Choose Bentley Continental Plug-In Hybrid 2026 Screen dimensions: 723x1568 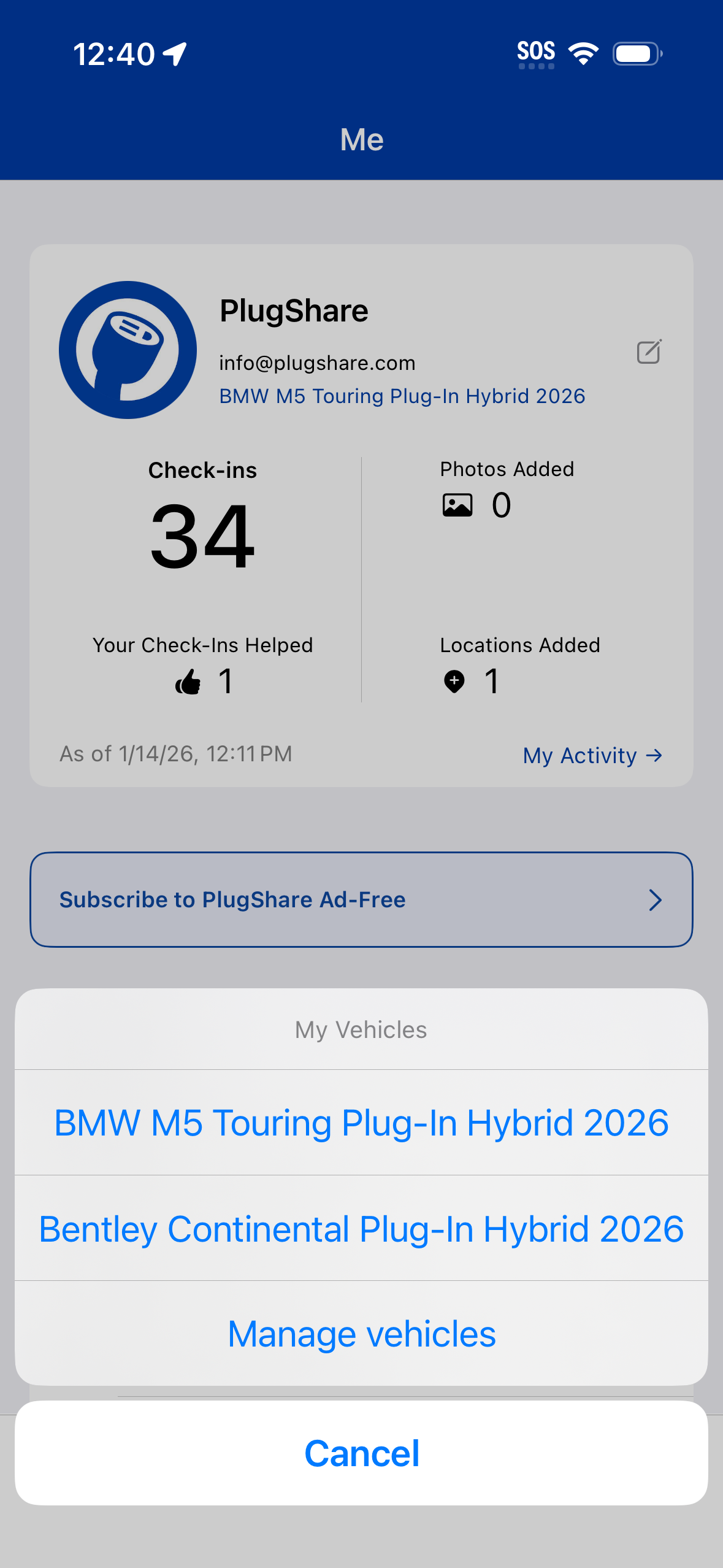pyautogui.click(x=361, y=1229)
